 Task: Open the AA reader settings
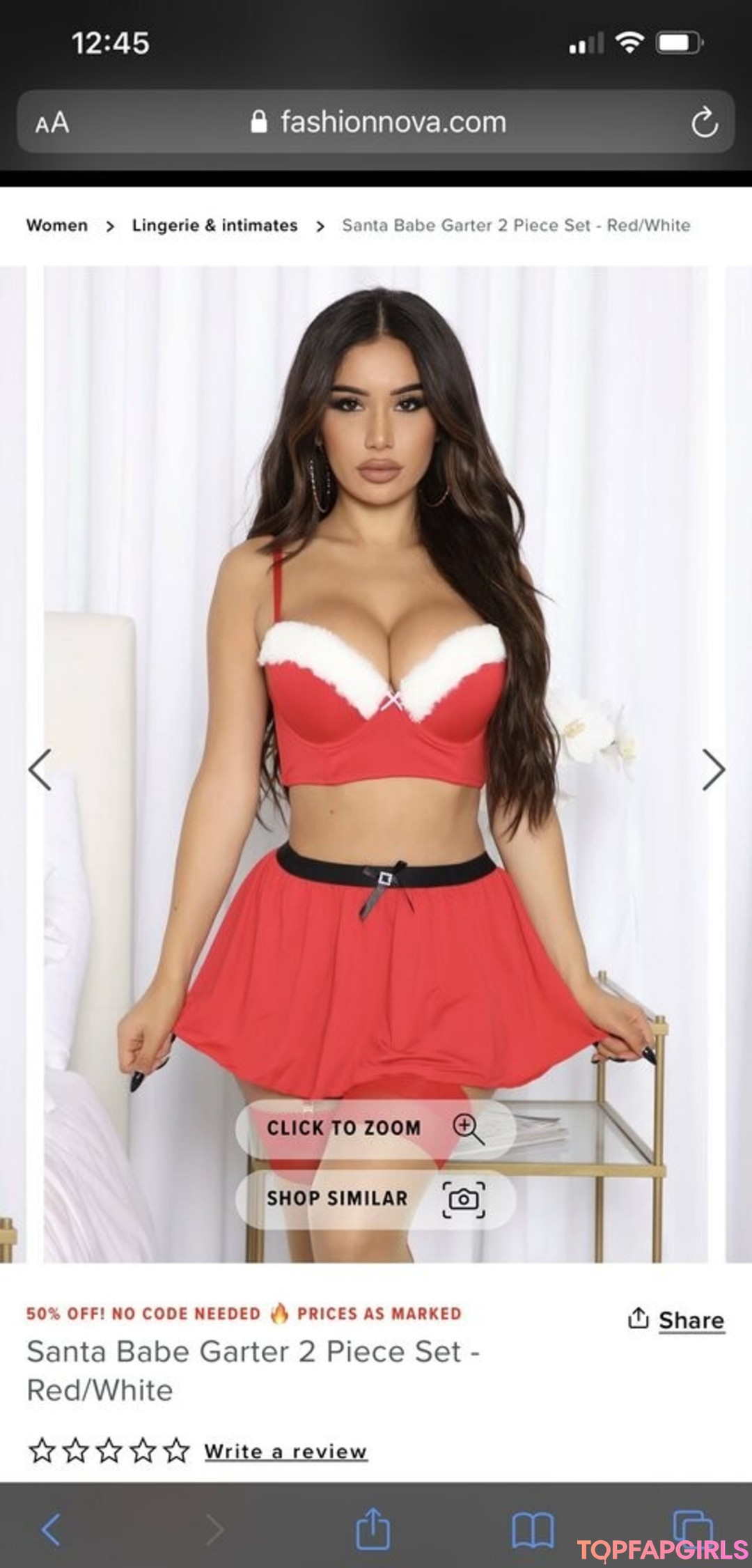[52, 123]
